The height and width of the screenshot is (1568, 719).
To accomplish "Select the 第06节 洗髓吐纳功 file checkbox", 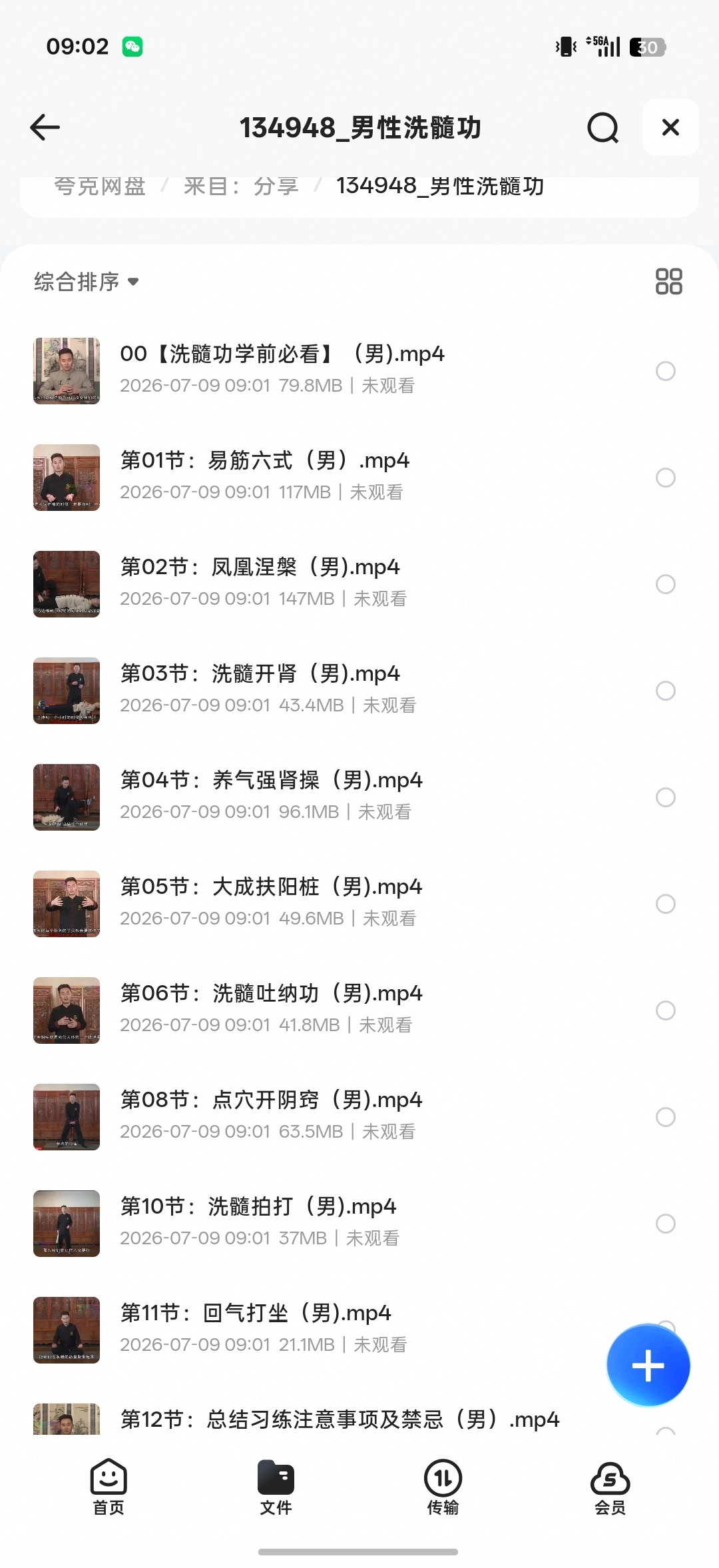I will 666,1010.
